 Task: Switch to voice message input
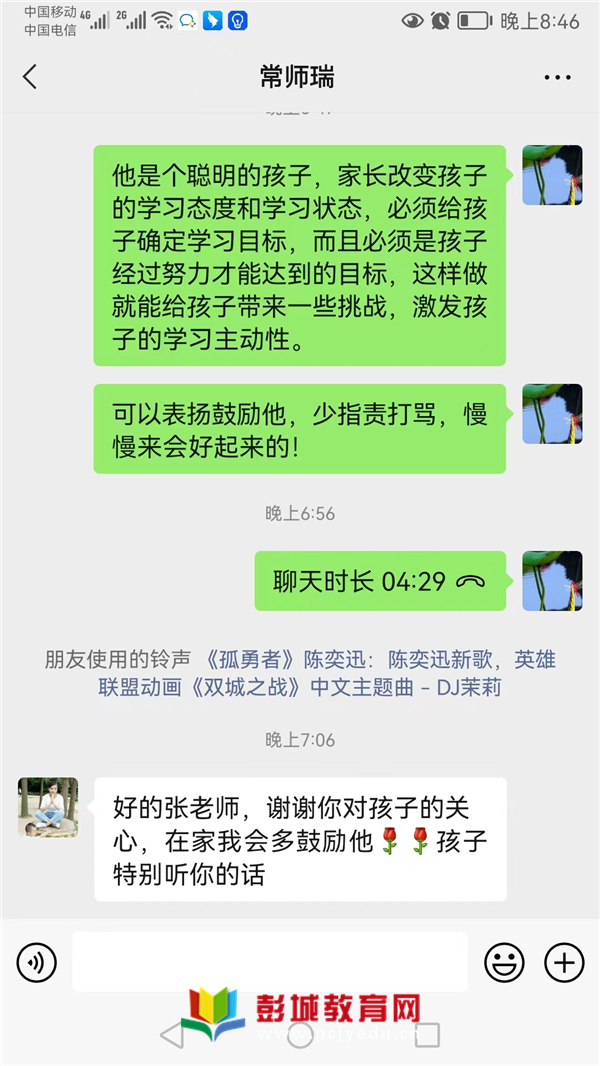coord(37,963)
